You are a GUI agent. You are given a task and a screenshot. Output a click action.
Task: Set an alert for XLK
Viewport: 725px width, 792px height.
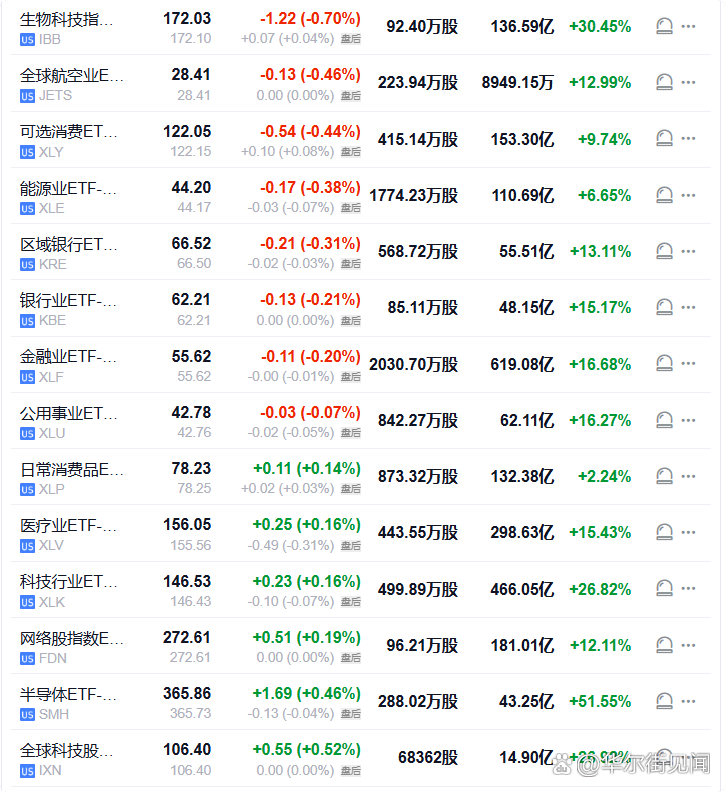[664, 587]
